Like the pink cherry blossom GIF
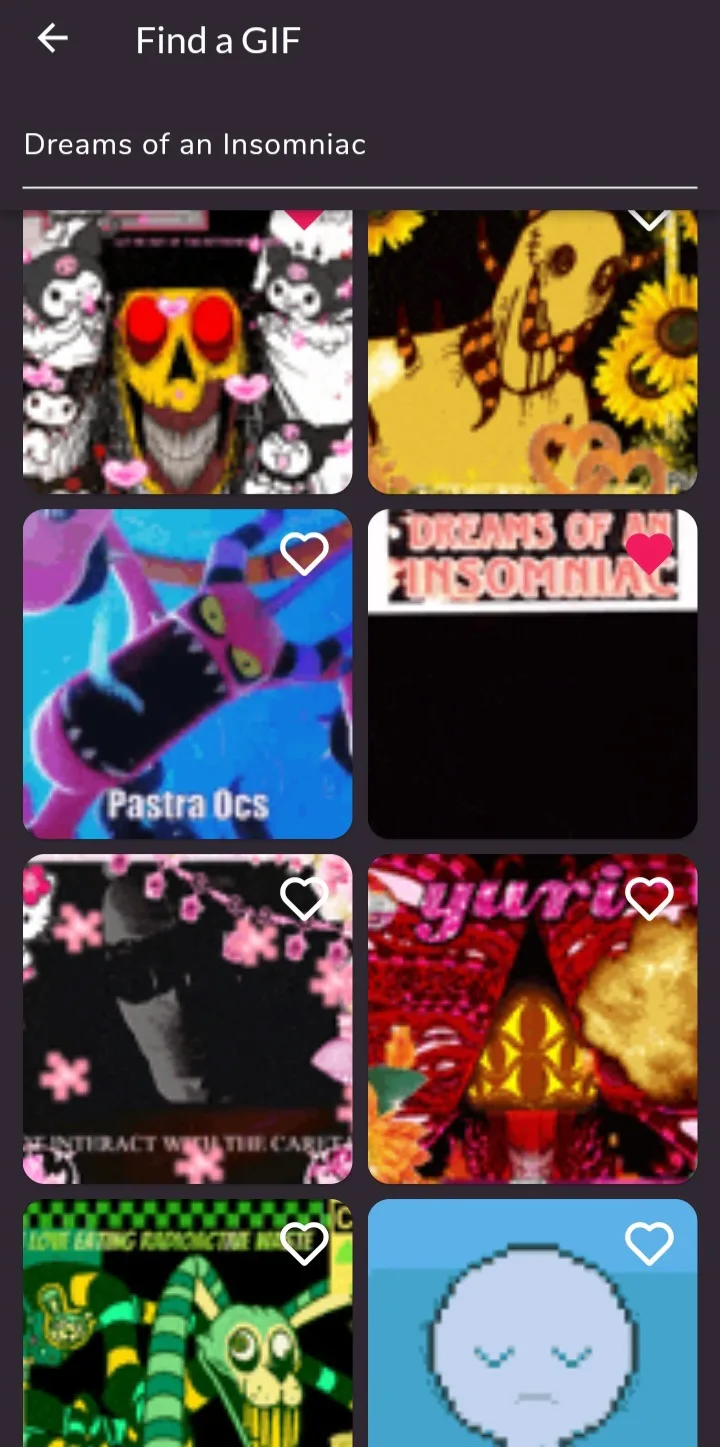This screenshot has height=1447, width=720. click(304, 898)
